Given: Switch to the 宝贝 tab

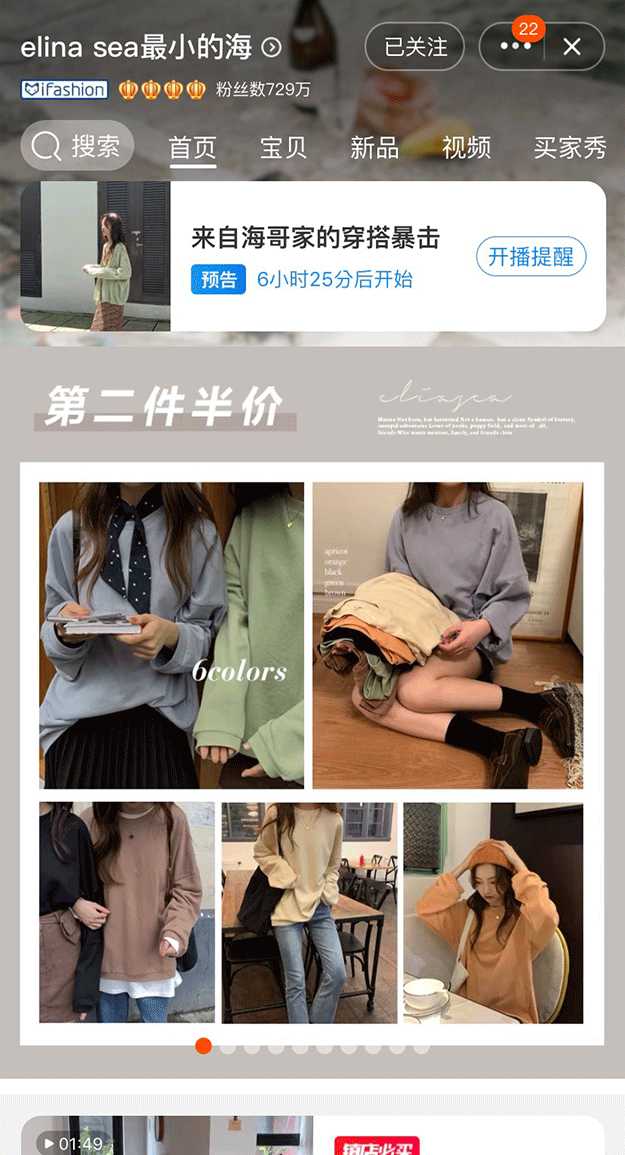Looking at the screenshot, I should tap(283, 148).
